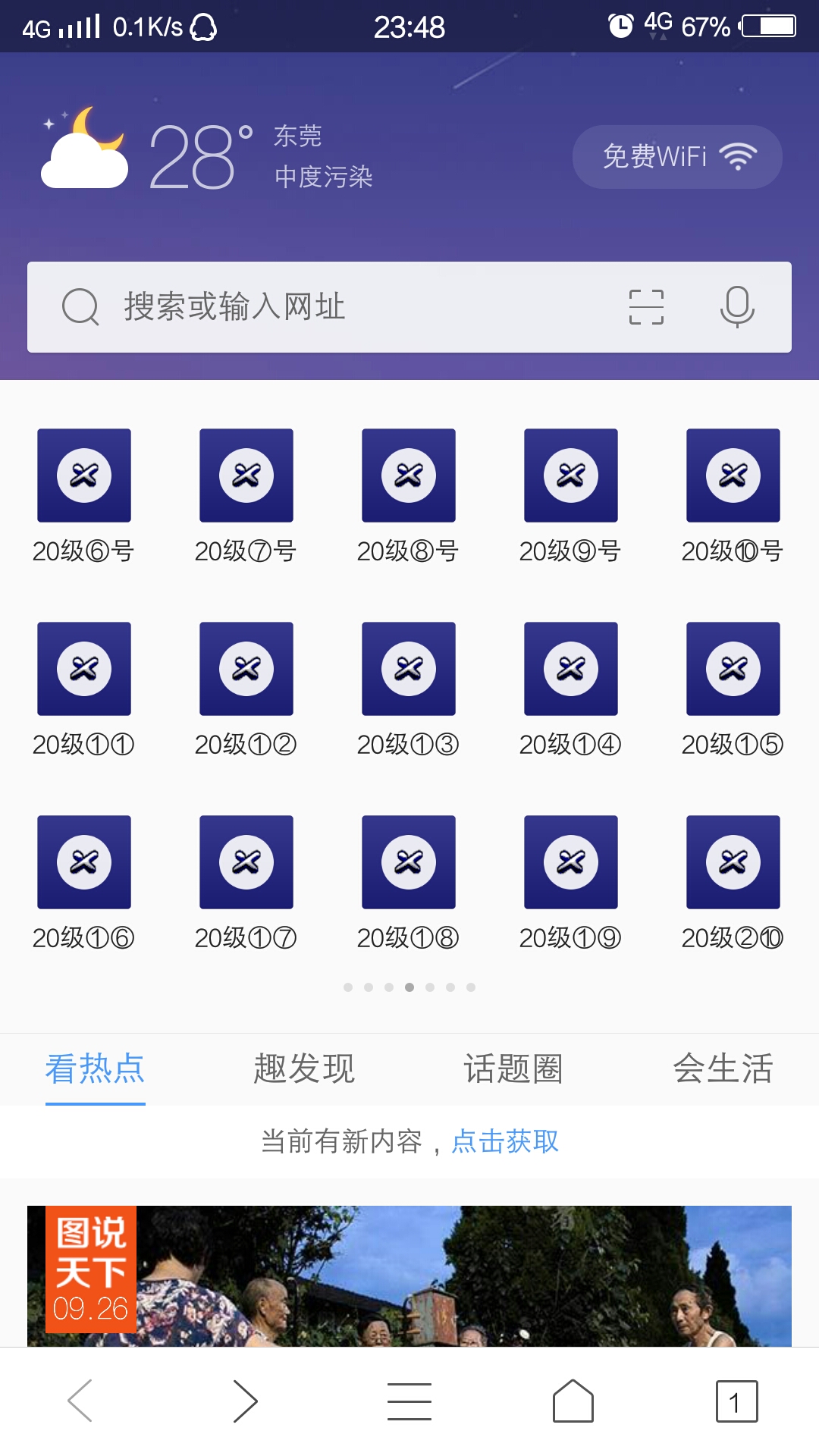Viewport: 819px width, 1456px height.
Task: Switch to the 话题圈 tab
Action: [513, 1068]
